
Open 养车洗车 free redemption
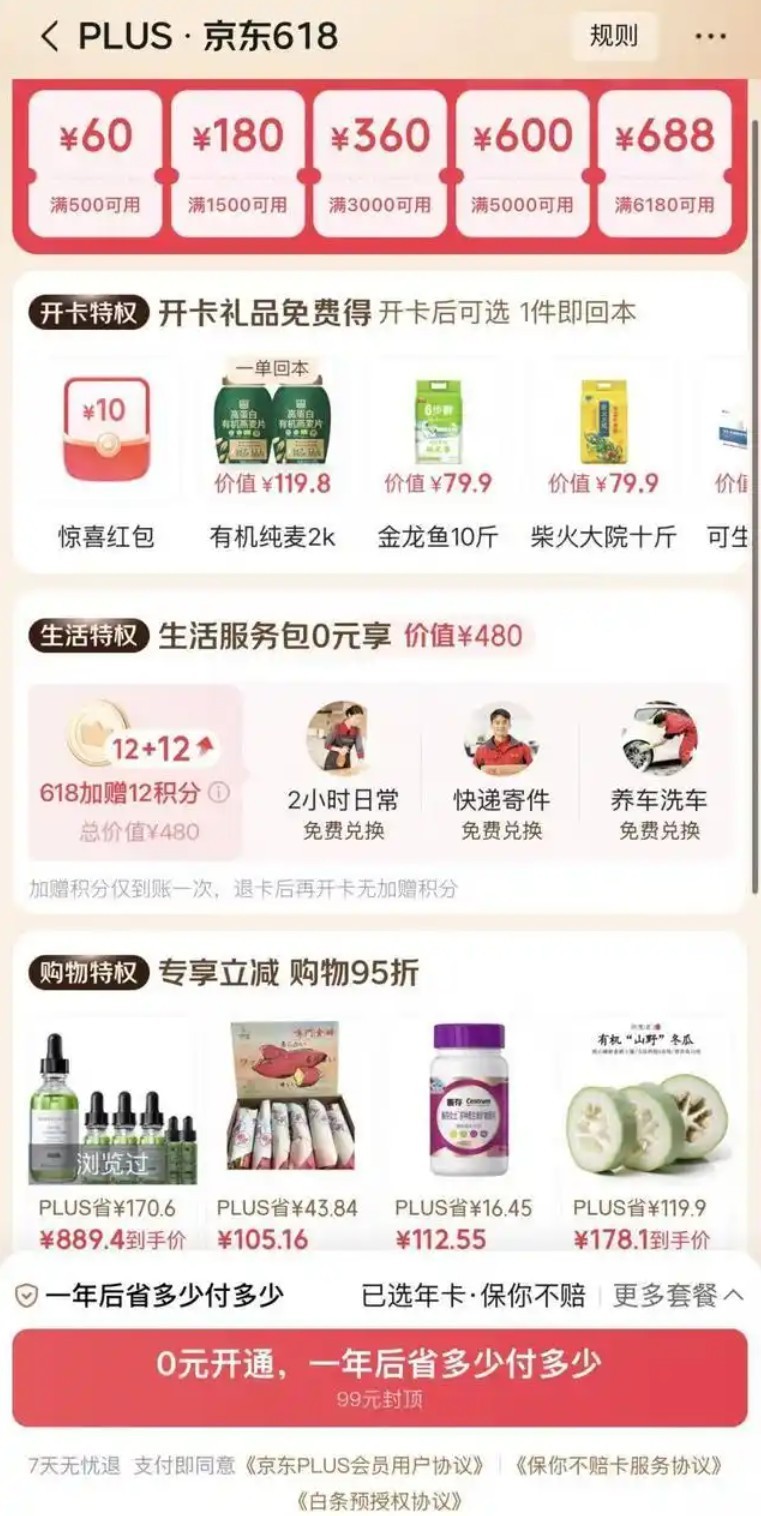pyautogui.click(x=659, y=771)
